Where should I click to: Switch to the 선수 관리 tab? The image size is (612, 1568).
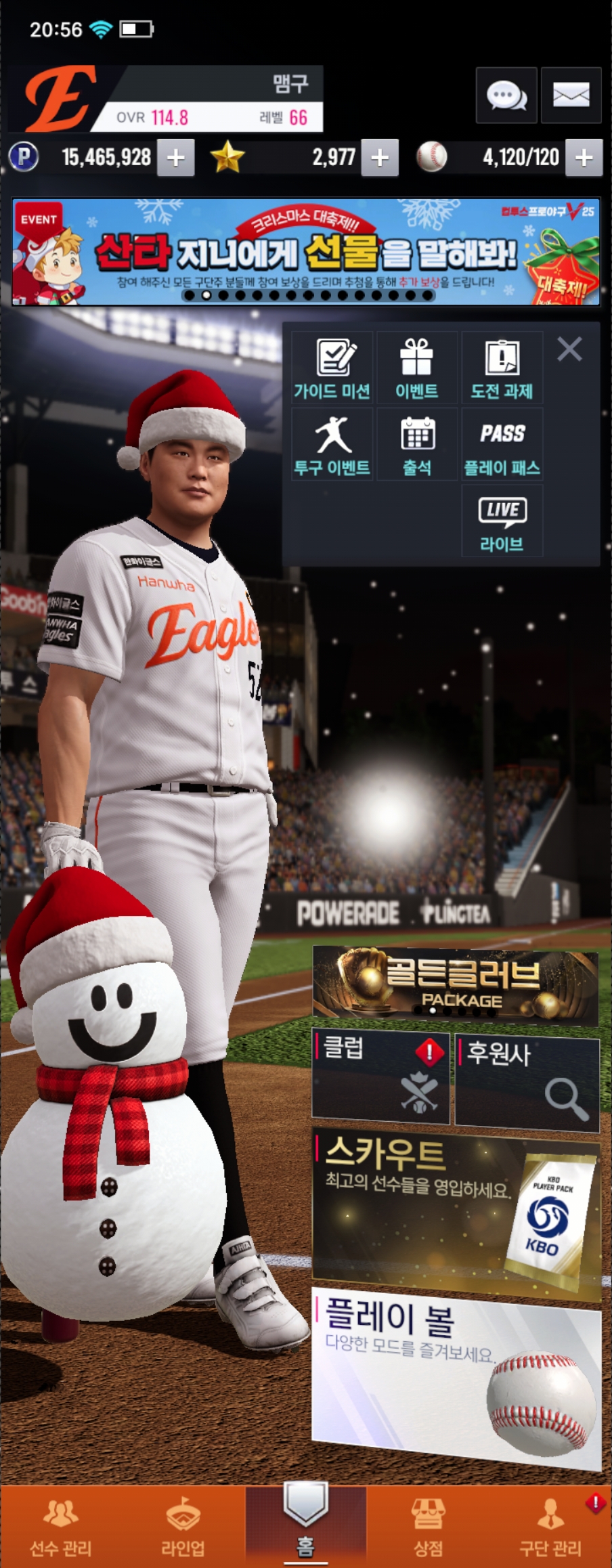[61, 1527]
